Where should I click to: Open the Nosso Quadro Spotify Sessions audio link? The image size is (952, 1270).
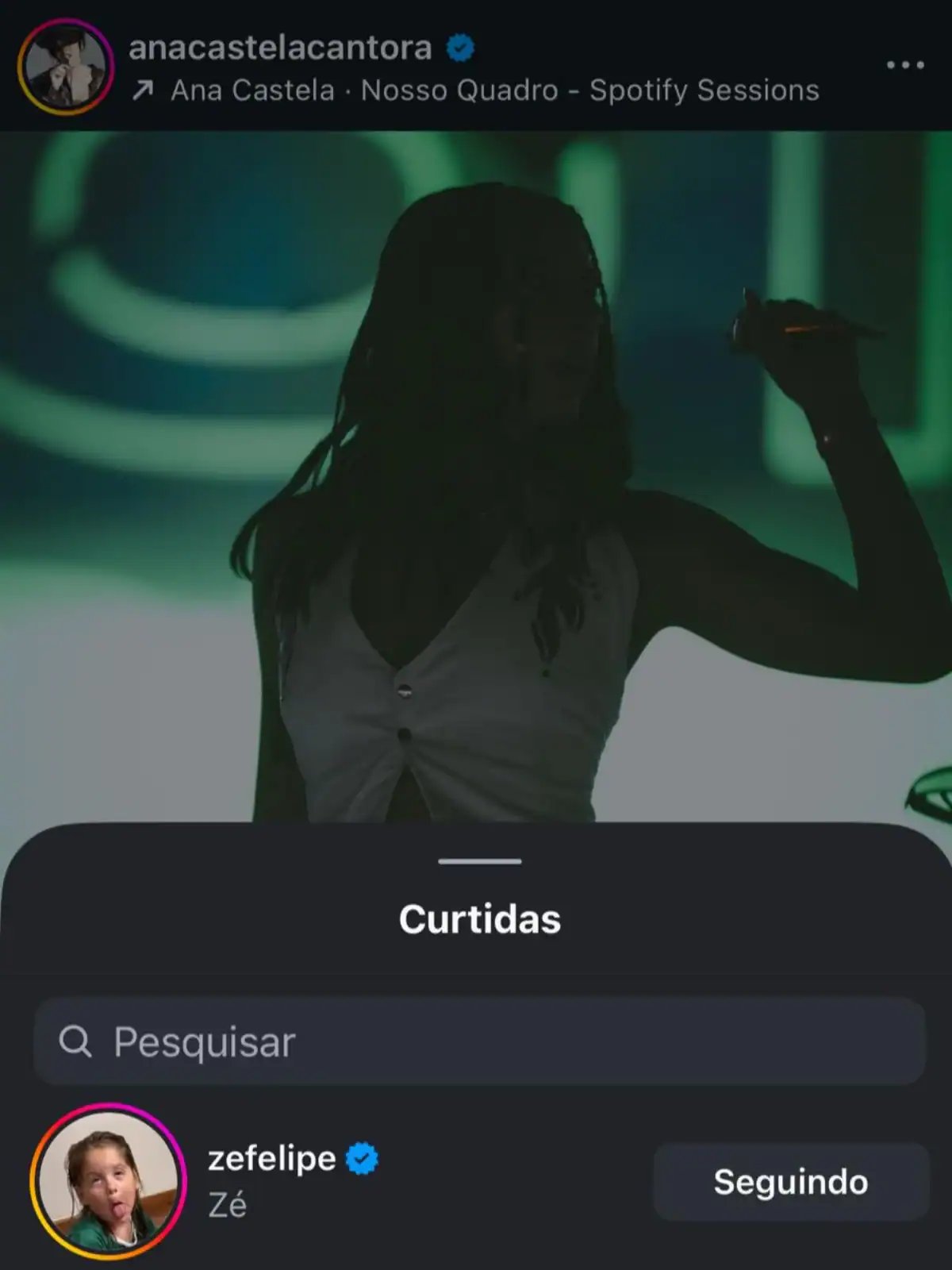pos(494,90)
